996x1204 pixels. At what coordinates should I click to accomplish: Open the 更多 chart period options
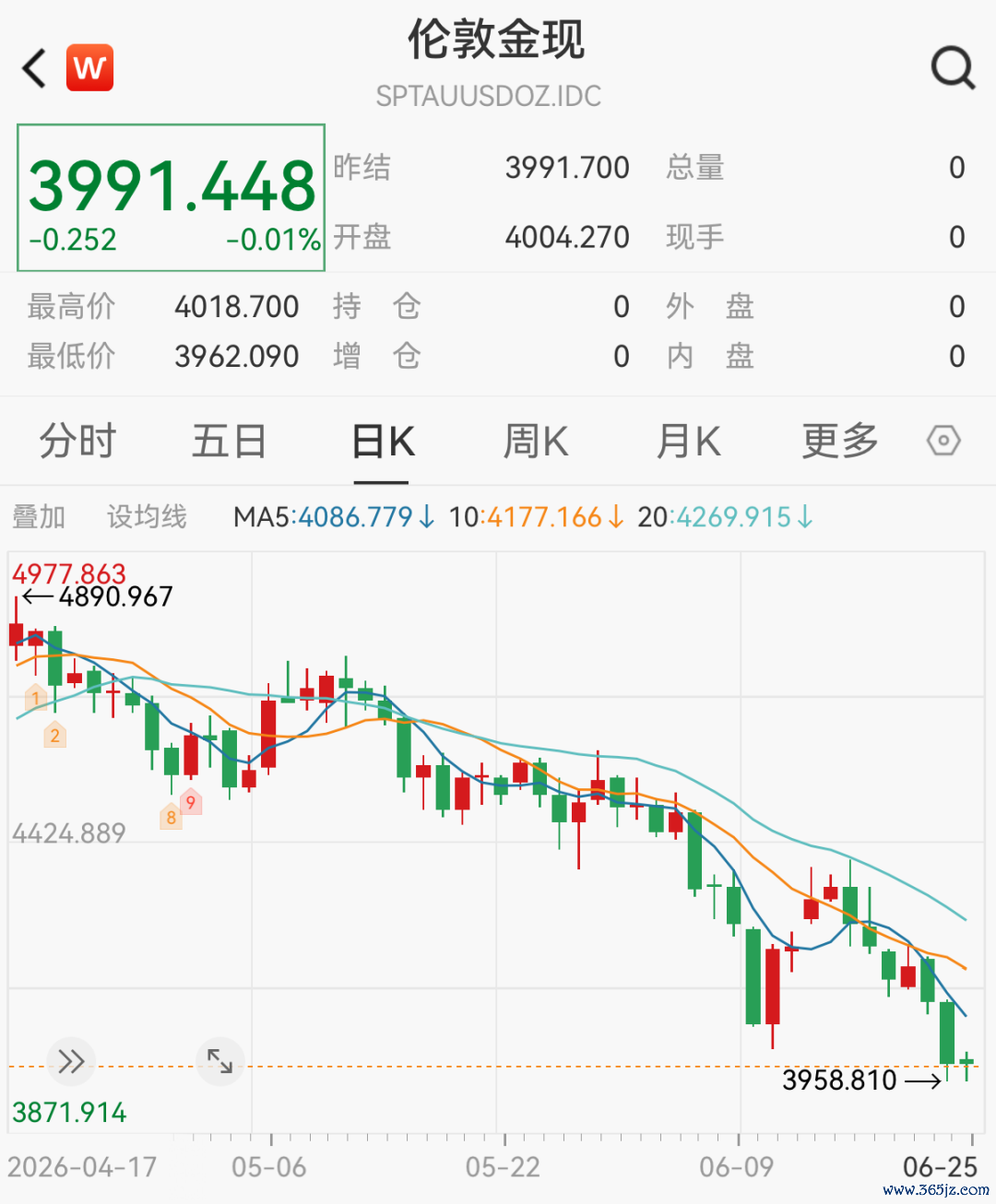pyautogui.click(x=840, y=441)
